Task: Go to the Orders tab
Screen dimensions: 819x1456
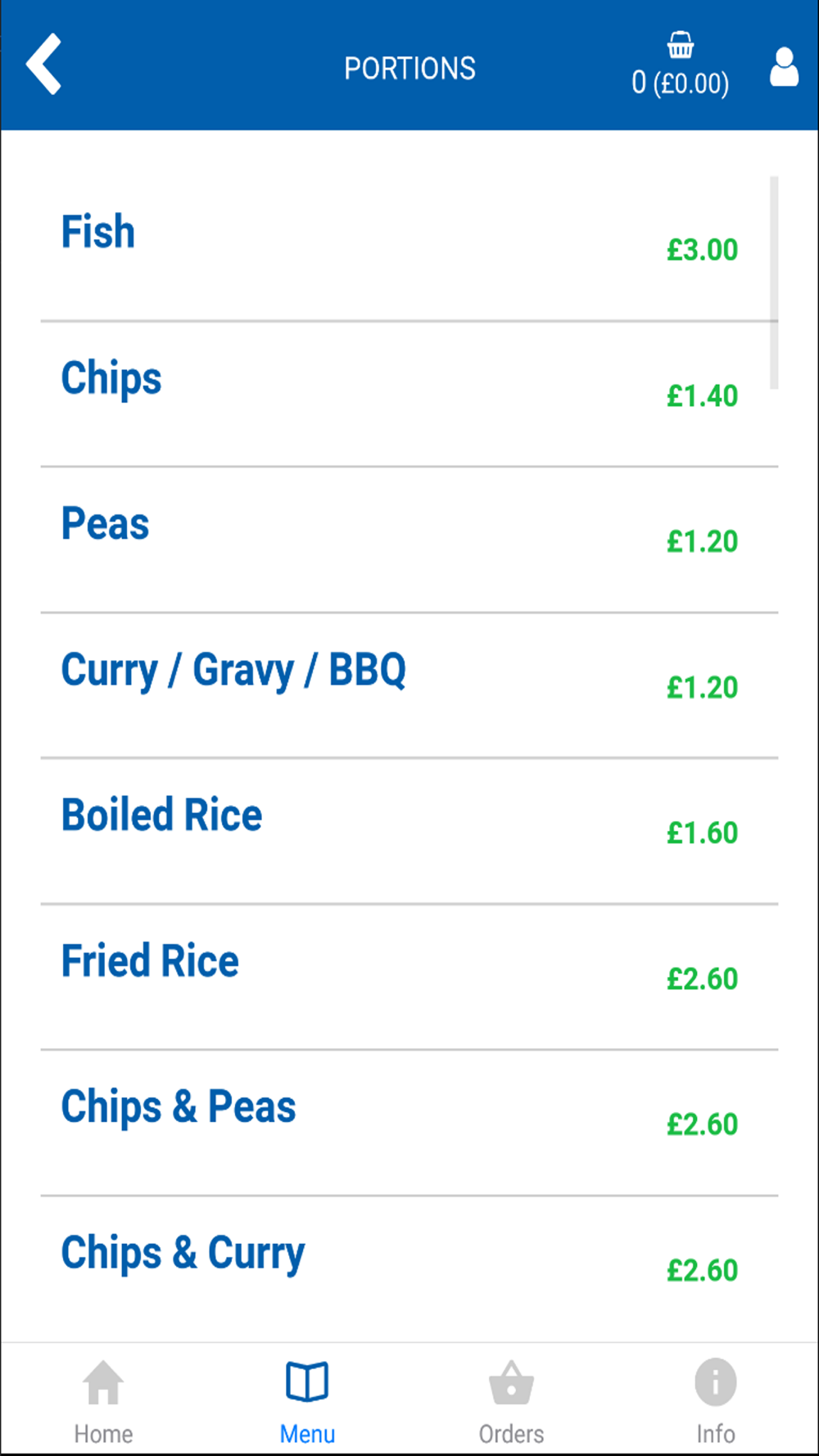Action: (511, 1402)
